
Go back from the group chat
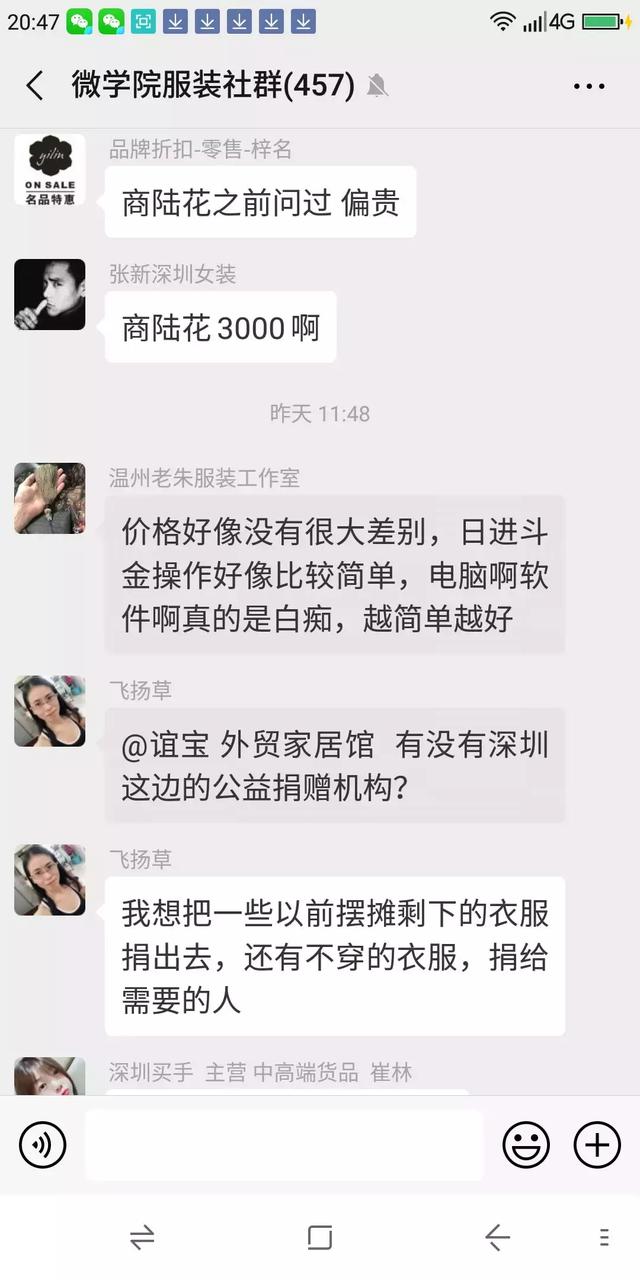click(35, 86)
